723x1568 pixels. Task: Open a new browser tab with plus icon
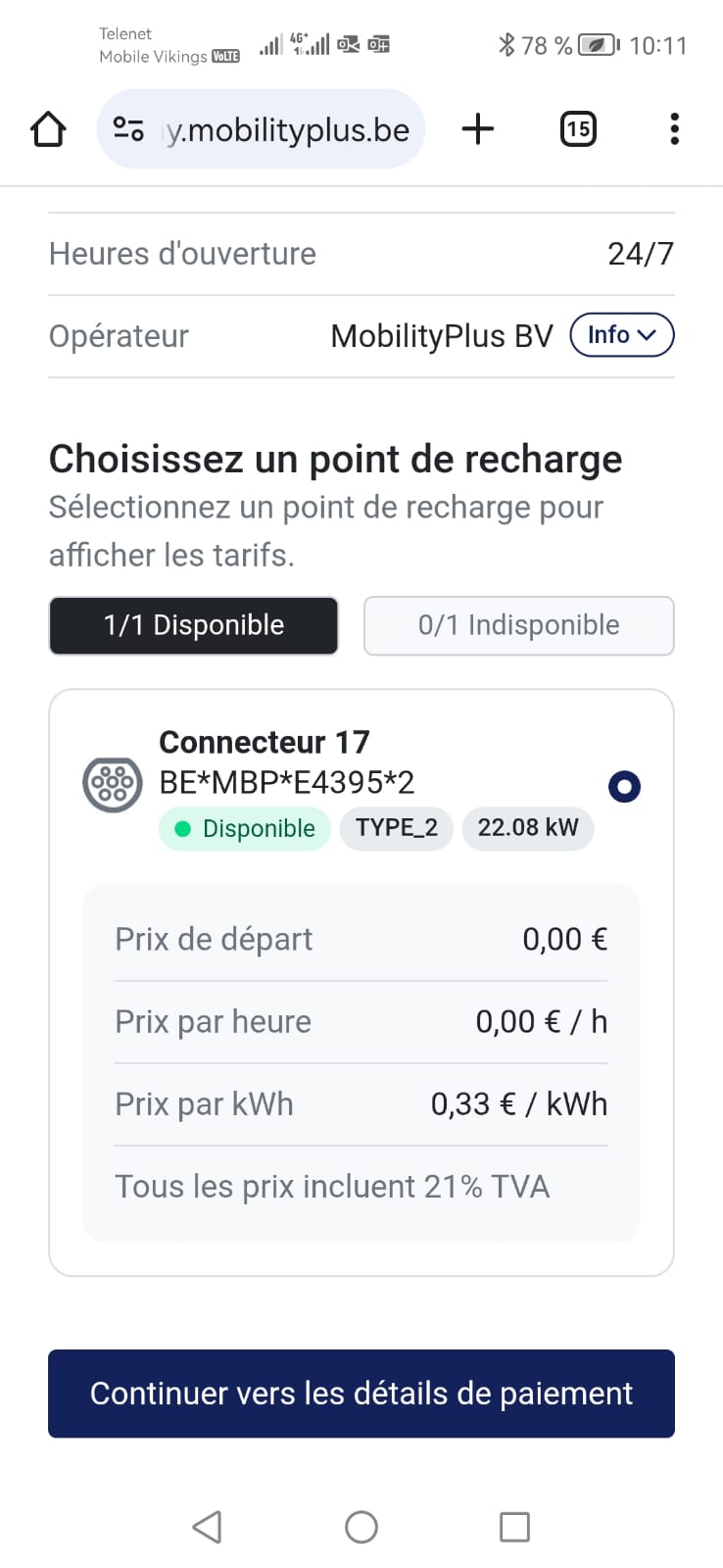(477, 128)
